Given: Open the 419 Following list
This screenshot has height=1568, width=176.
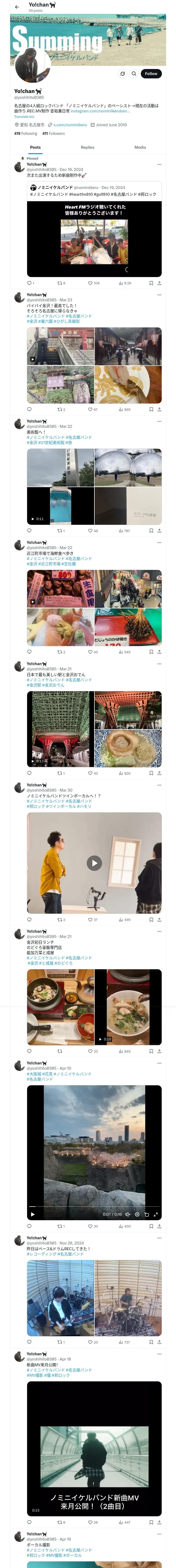Looking at the screenshot, I should click(26, 133).
